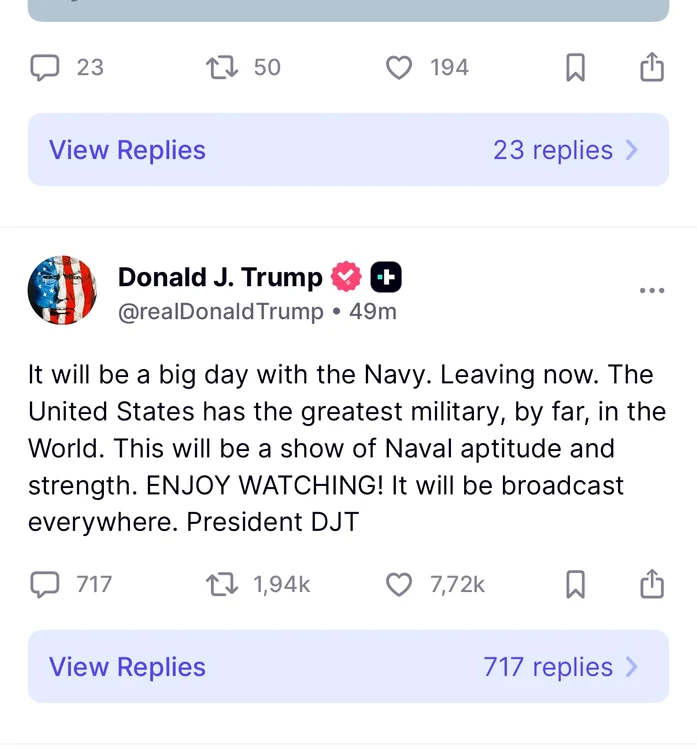The height and width of the screenshot is (750, 697).
Task: Open Donald J. Trump's profile avatar
Action: click(62, 290)
